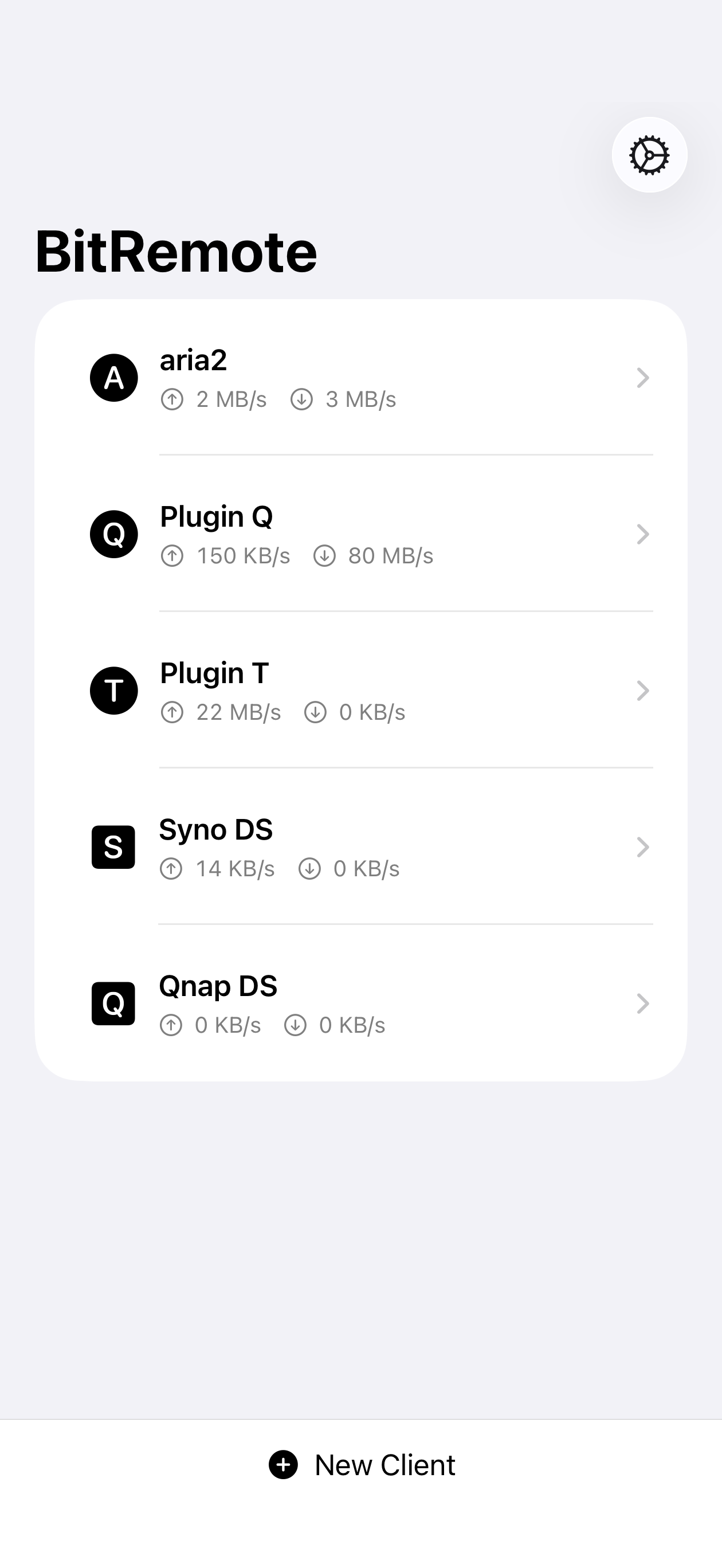Click the Syno DS avatar icon
Screen dimensions: 722x1568
coord(113,846)
